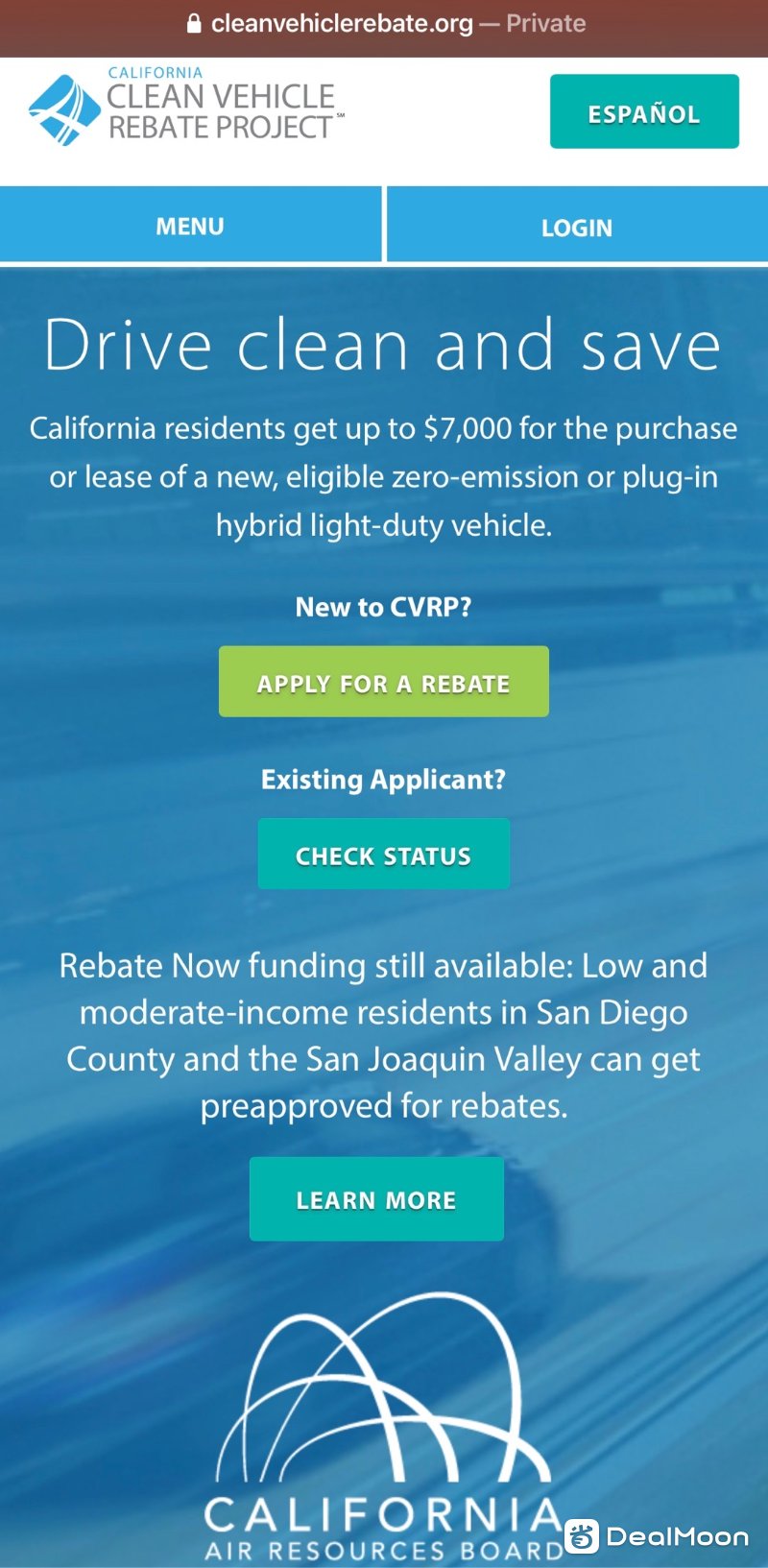Open the Clean Vehicle Rebate Project homepage logo
Screen dimensions: 768x1568
click(x=184, y=107)
